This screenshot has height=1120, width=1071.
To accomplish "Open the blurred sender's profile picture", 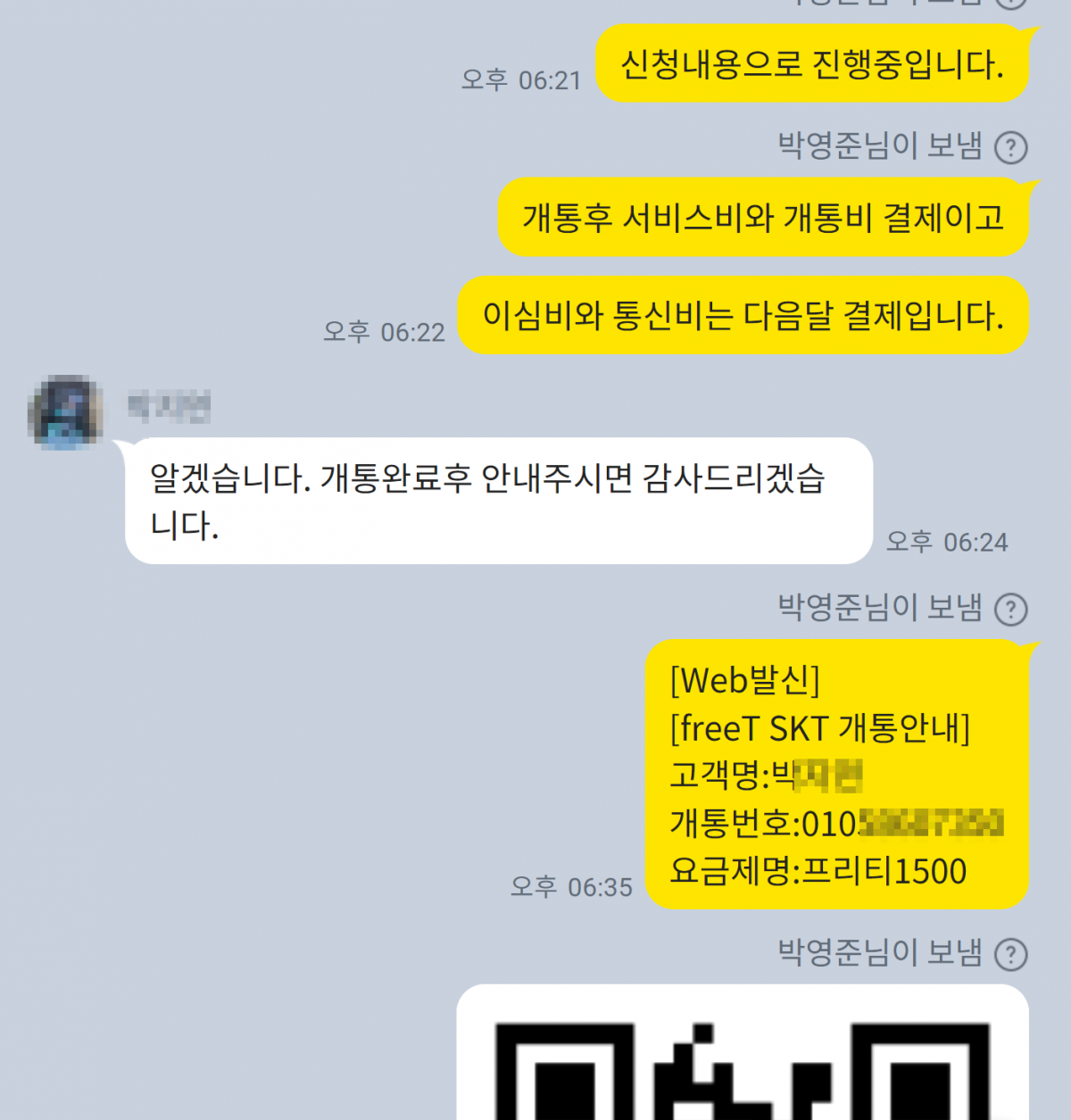I will click(65, 412).
